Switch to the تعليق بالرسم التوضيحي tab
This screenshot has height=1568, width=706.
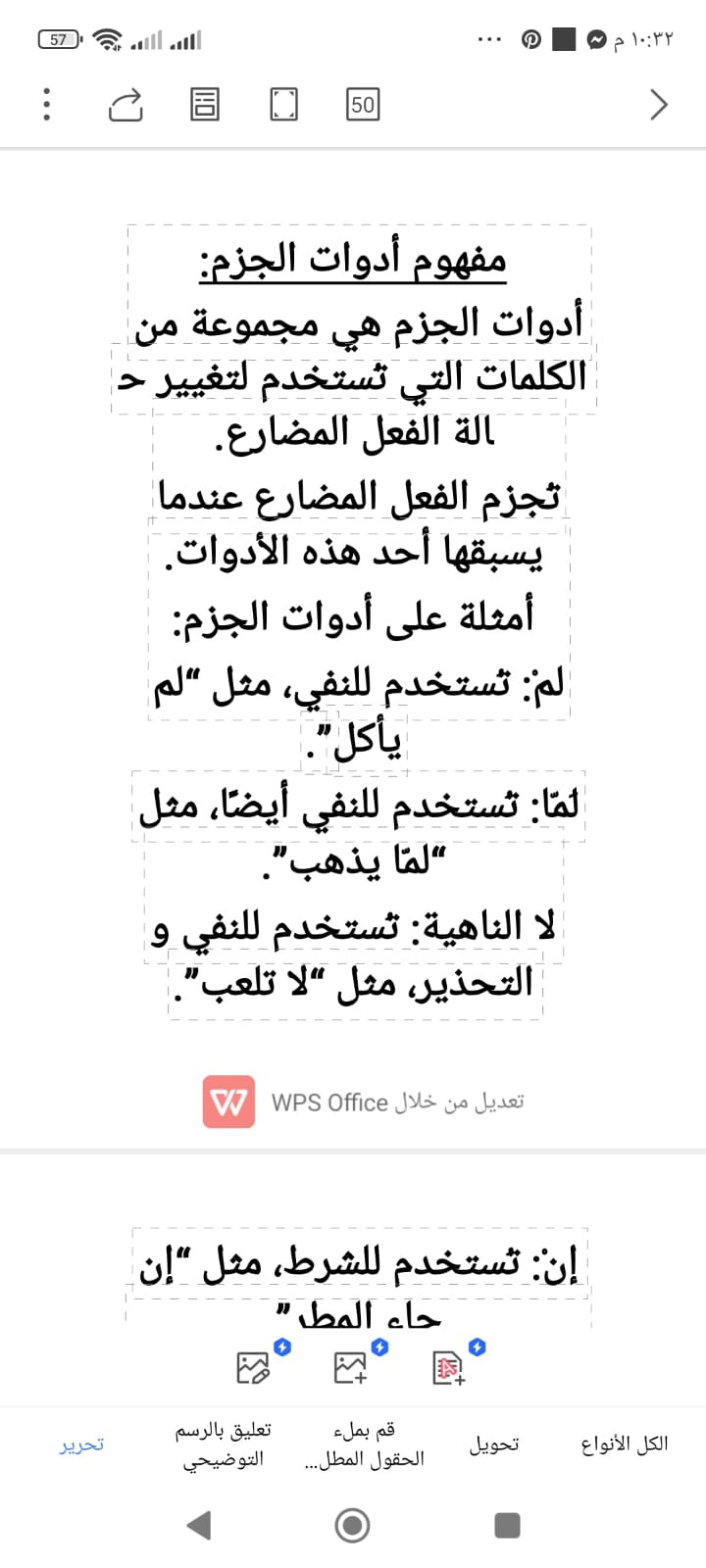(x=223, y=1445)
